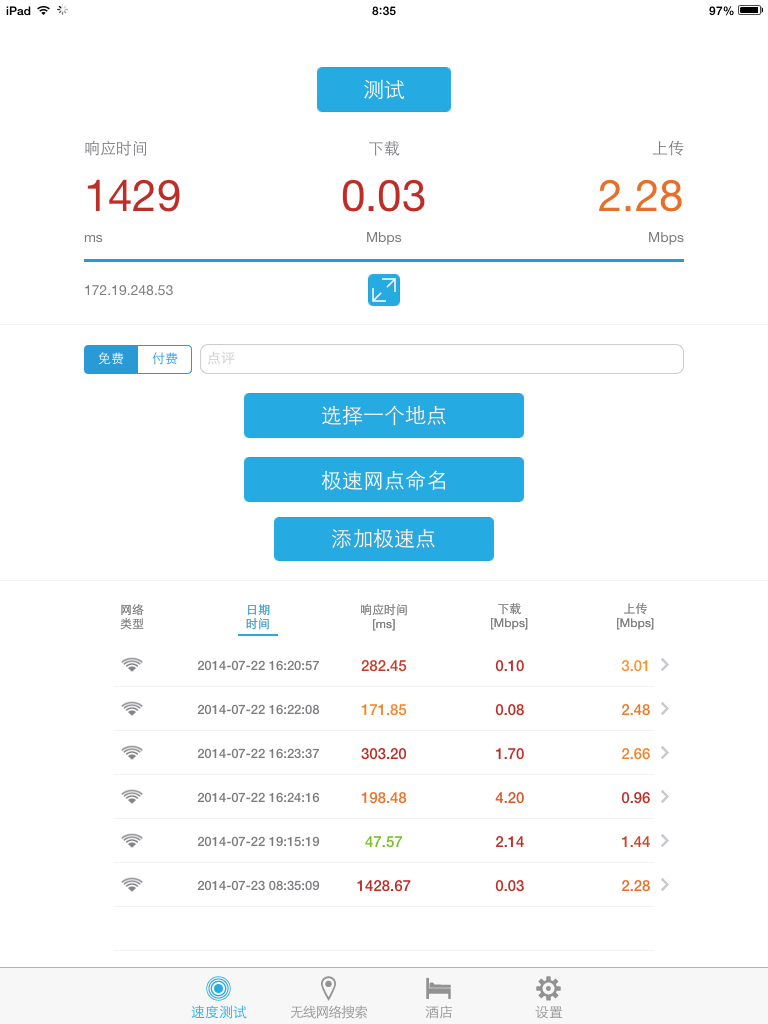Tap the 点评 review text field
This screenshot has height=1024, width=768.
[442, 359]
